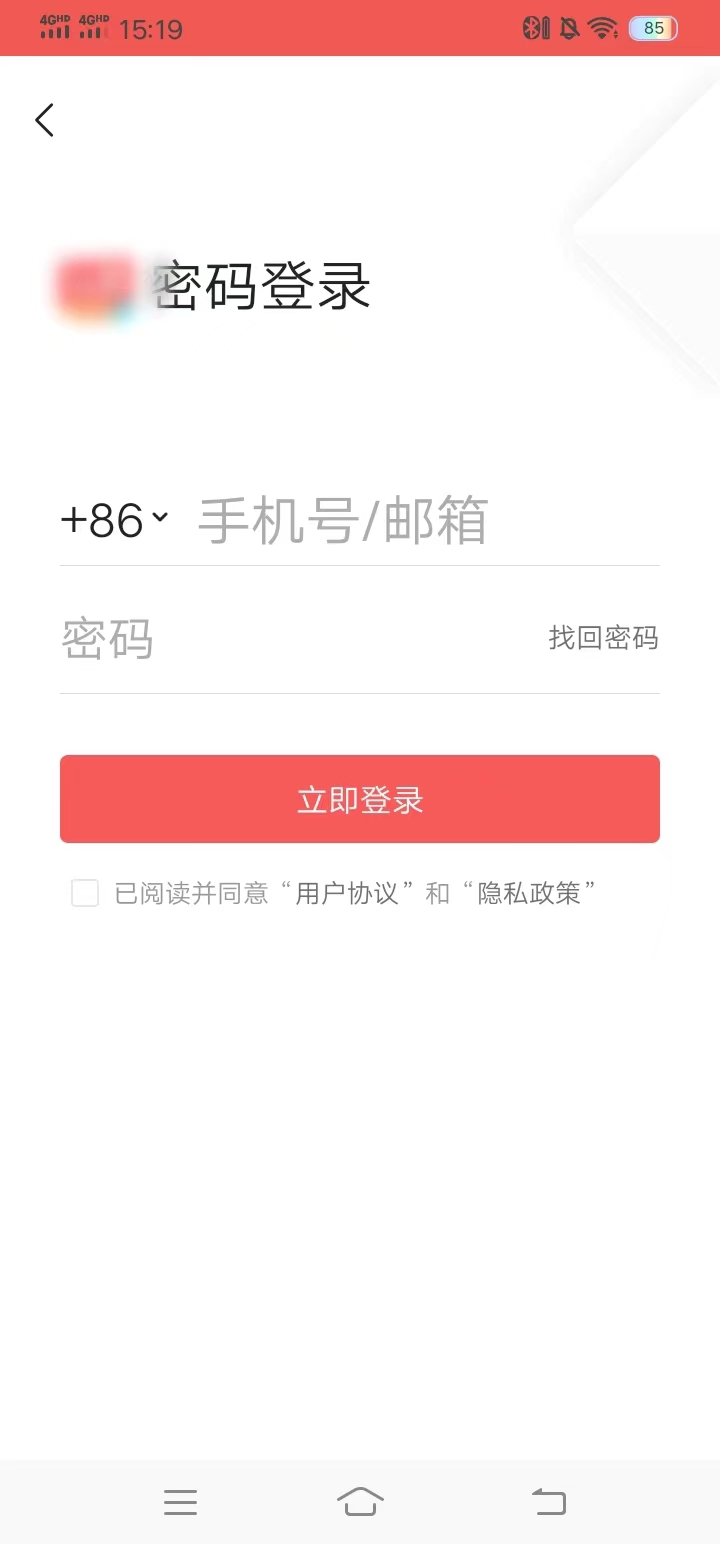Tap the muted notification bell icon

(x=568, y=28)
